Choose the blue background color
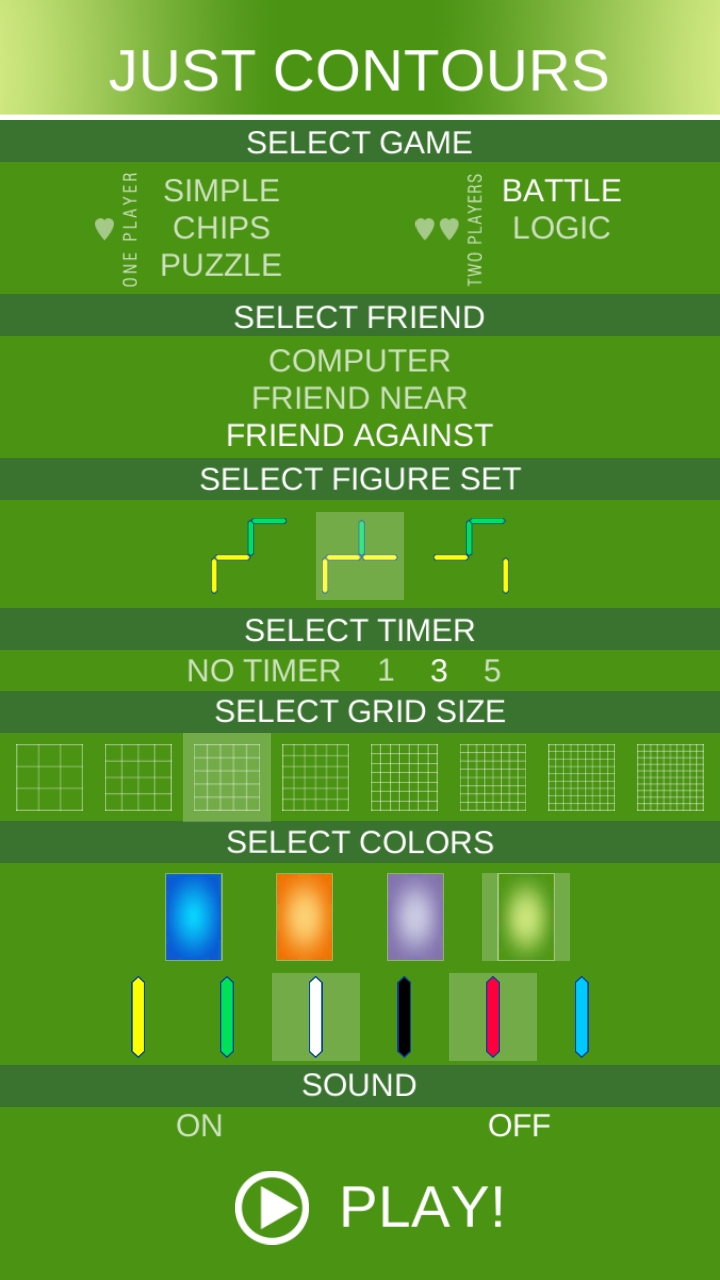This screenshot has width=720, height=1280. tap(194, 917)
